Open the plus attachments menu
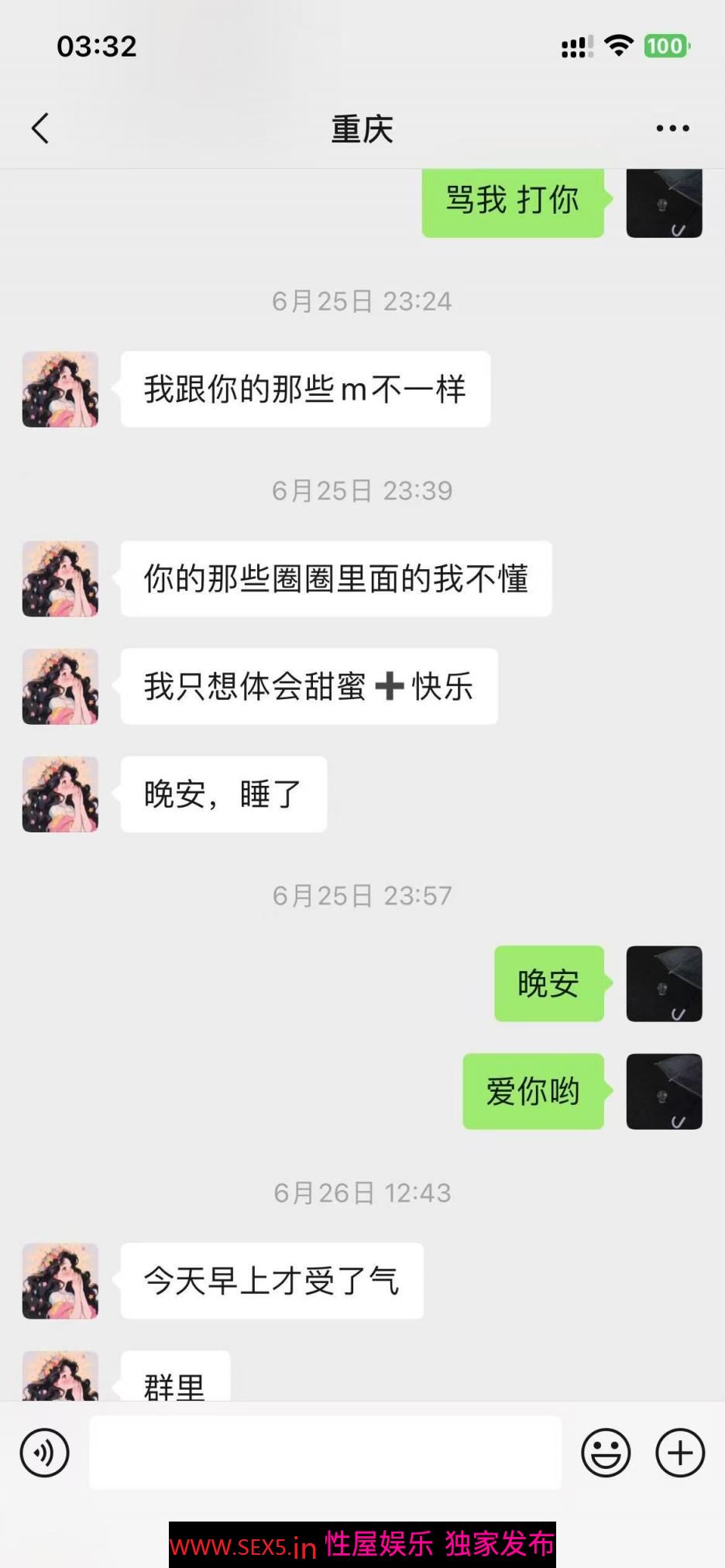The image size is (725, 1568). point(680,1453)
